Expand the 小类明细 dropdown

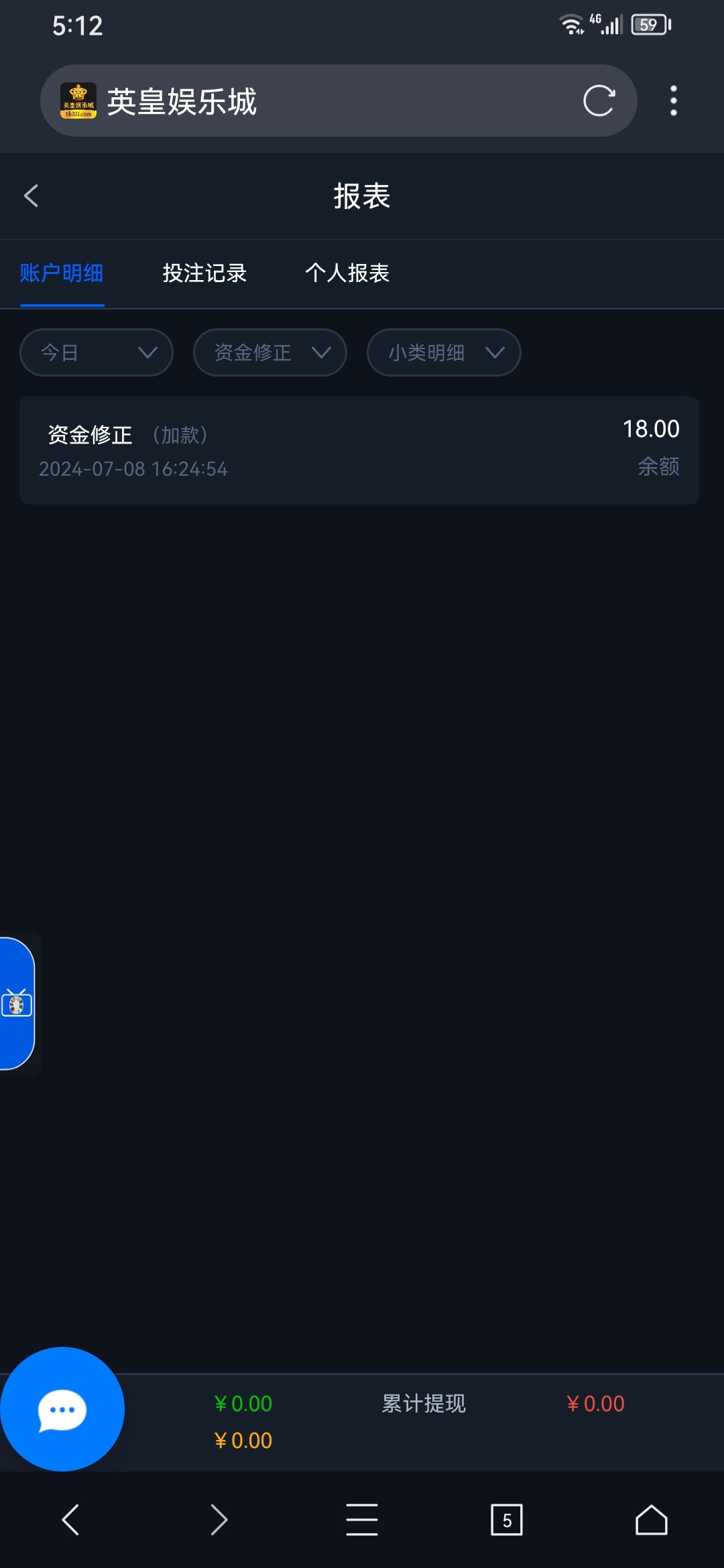[444, 352]
